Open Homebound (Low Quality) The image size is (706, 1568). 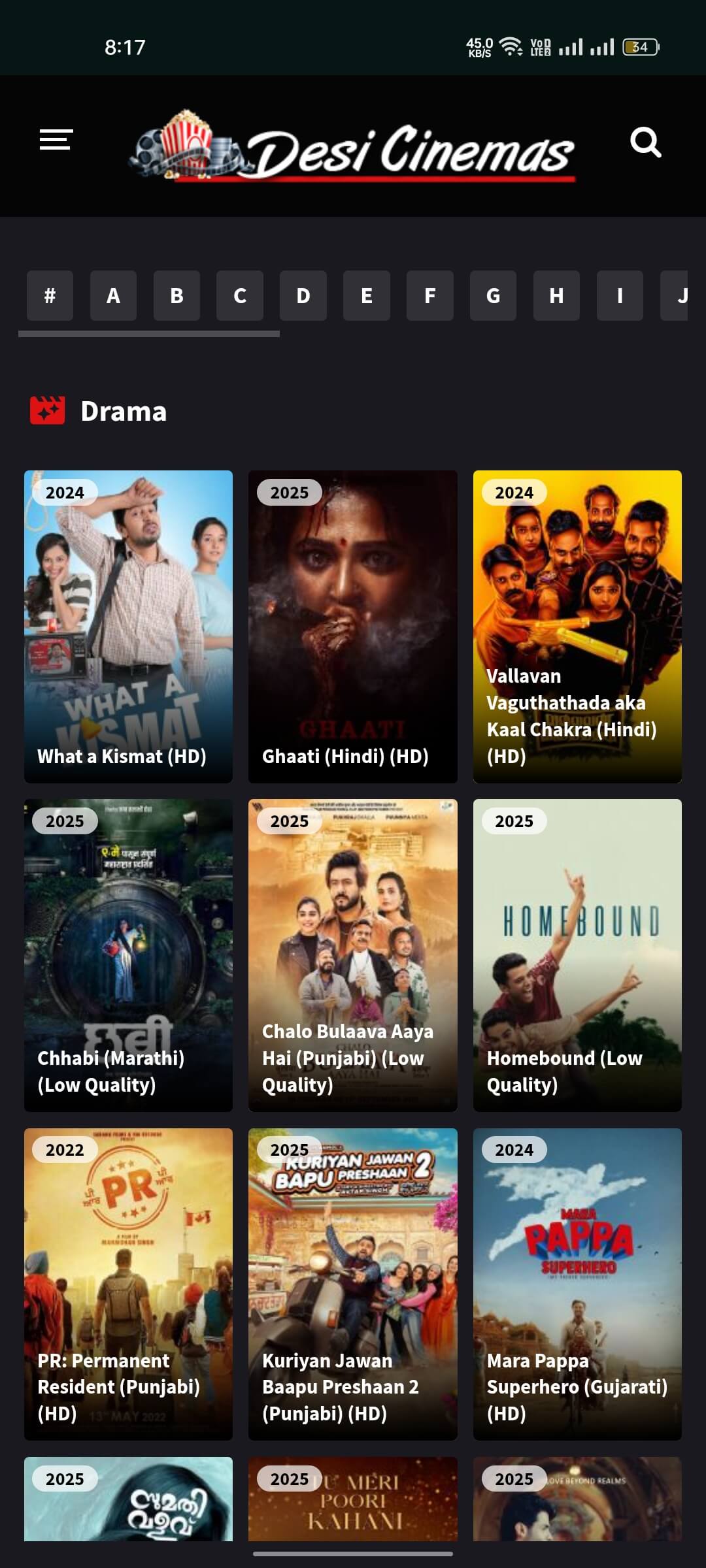pyautogui.click(x=577, y=955)
